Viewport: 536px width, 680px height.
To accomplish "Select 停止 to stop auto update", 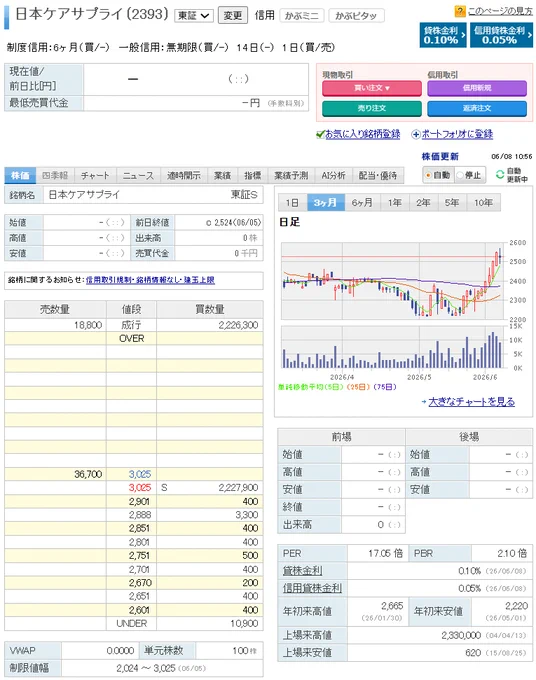I will point(468,175).
